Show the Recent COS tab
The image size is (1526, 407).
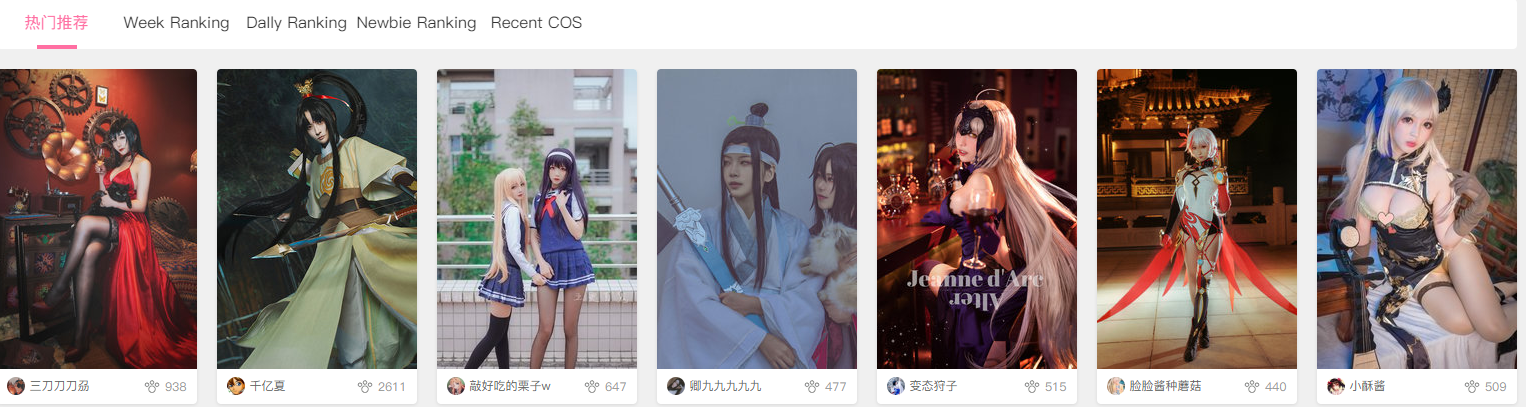click(x=536, y=22)
